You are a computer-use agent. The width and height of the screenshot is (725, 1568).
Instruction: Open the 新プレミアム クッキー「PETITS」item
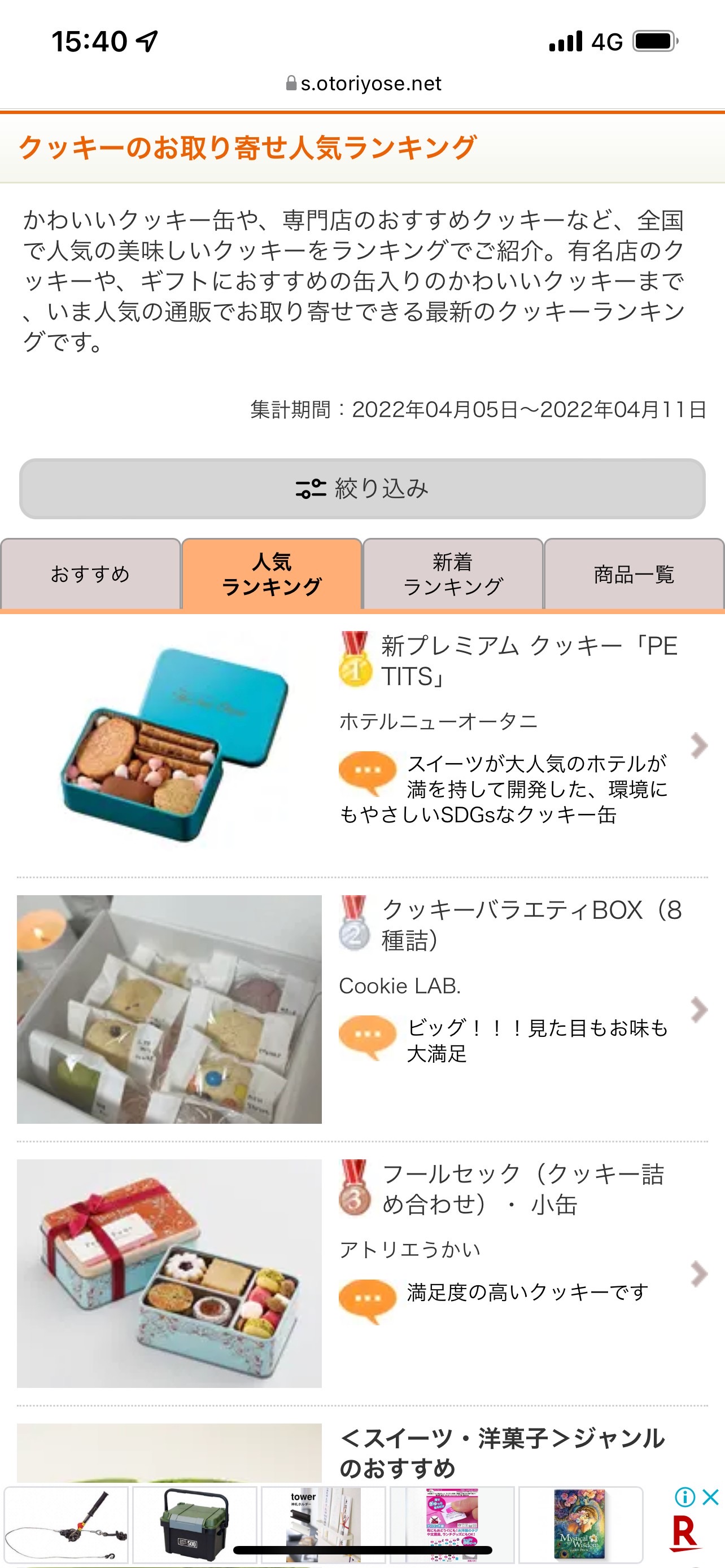pyautogui.click(x=529, y=660)
